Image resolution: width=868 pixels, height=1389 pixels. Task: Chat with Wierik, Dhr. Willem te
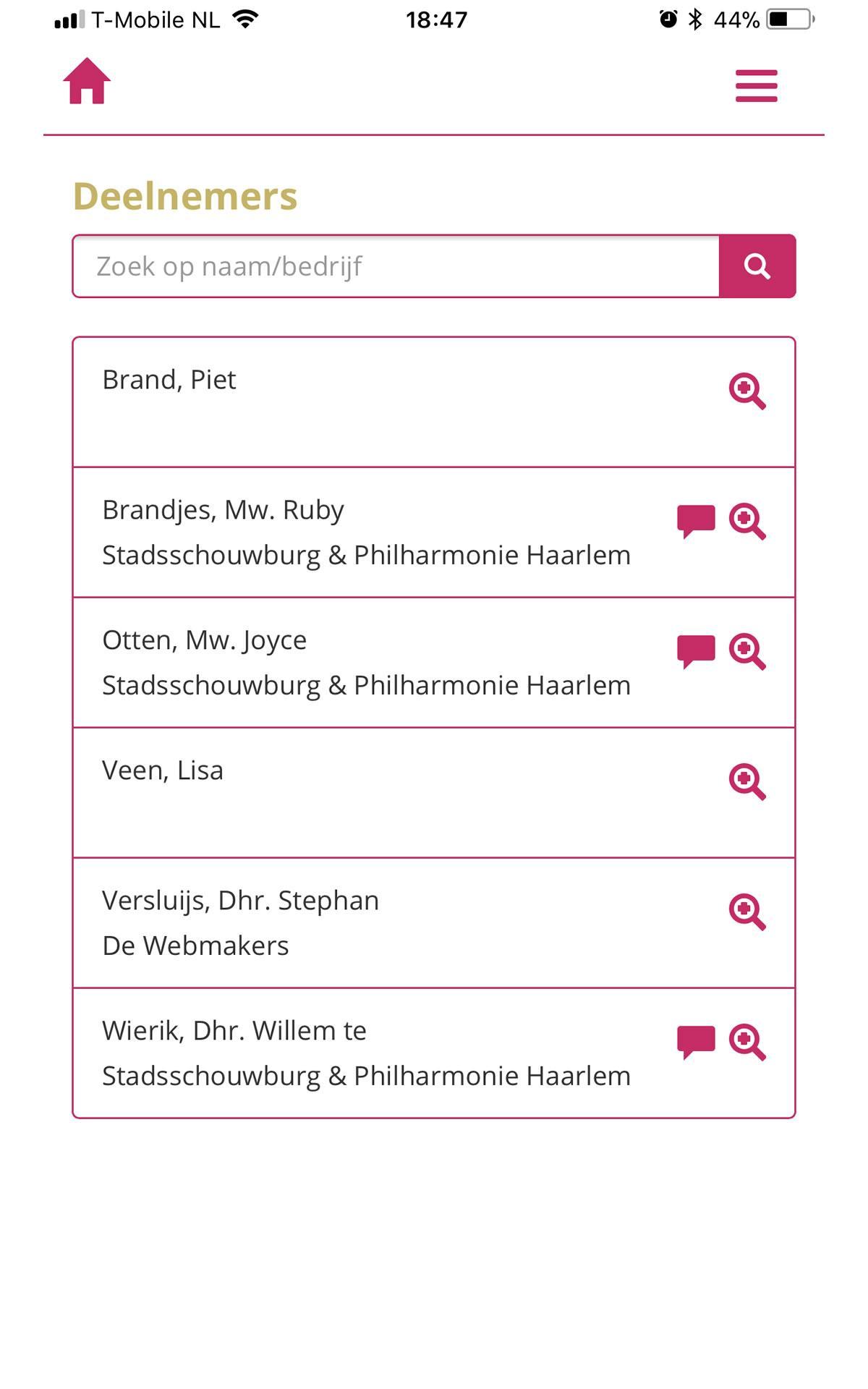point(695,1042)
